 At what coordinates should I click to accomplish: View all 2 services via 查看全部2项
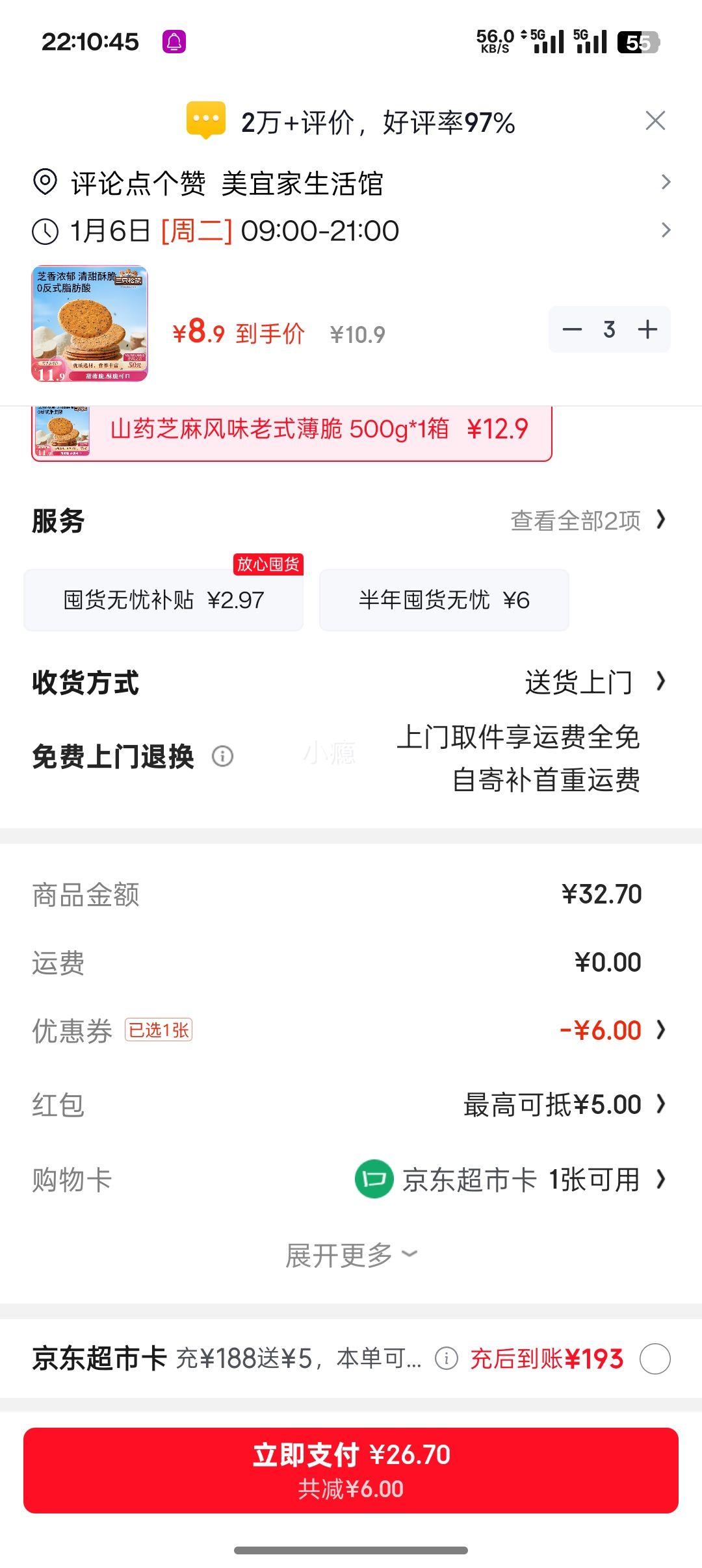588,520
